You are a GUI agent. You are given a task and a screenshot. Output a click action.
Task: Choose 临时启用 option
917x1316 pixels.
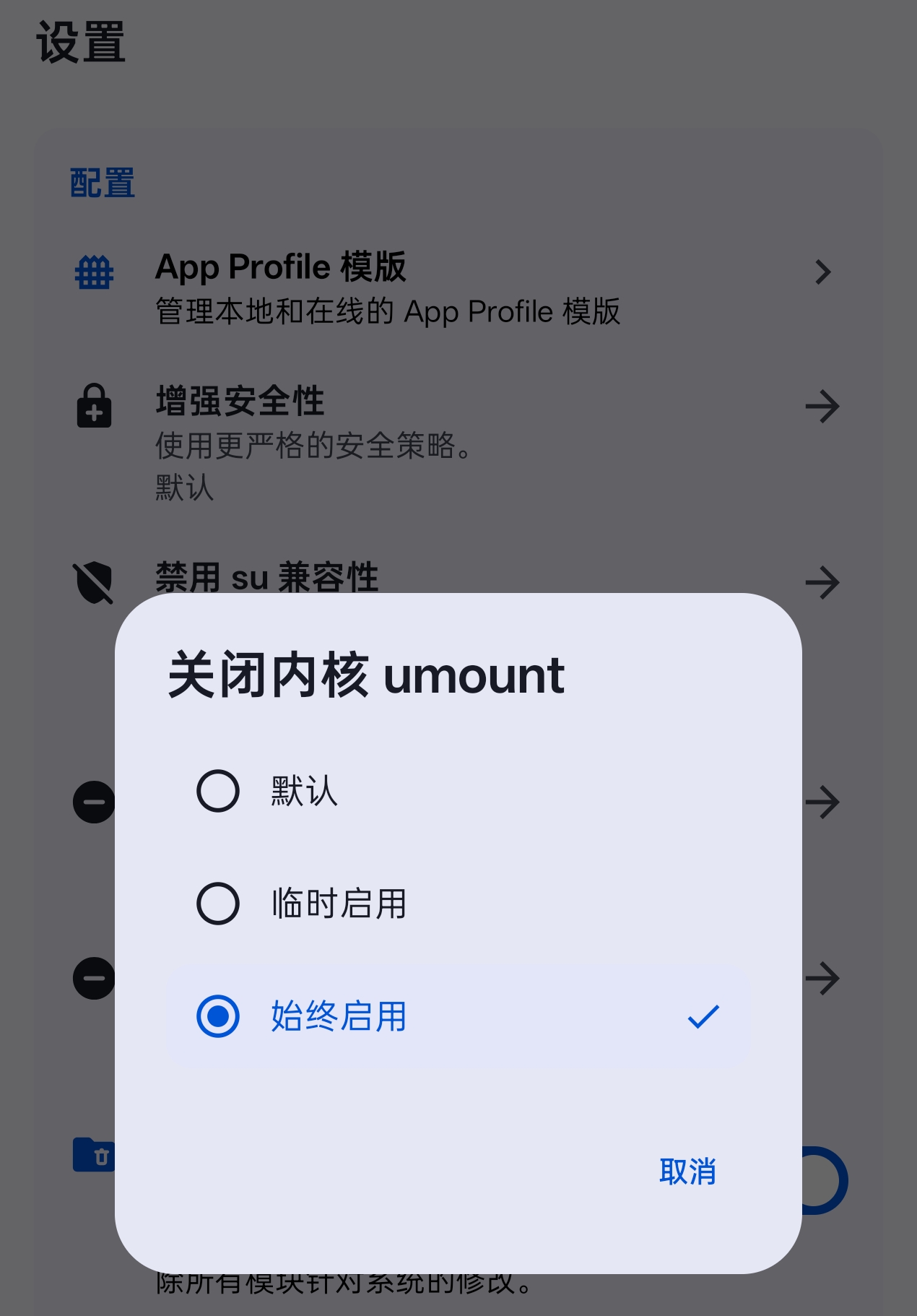218,904
